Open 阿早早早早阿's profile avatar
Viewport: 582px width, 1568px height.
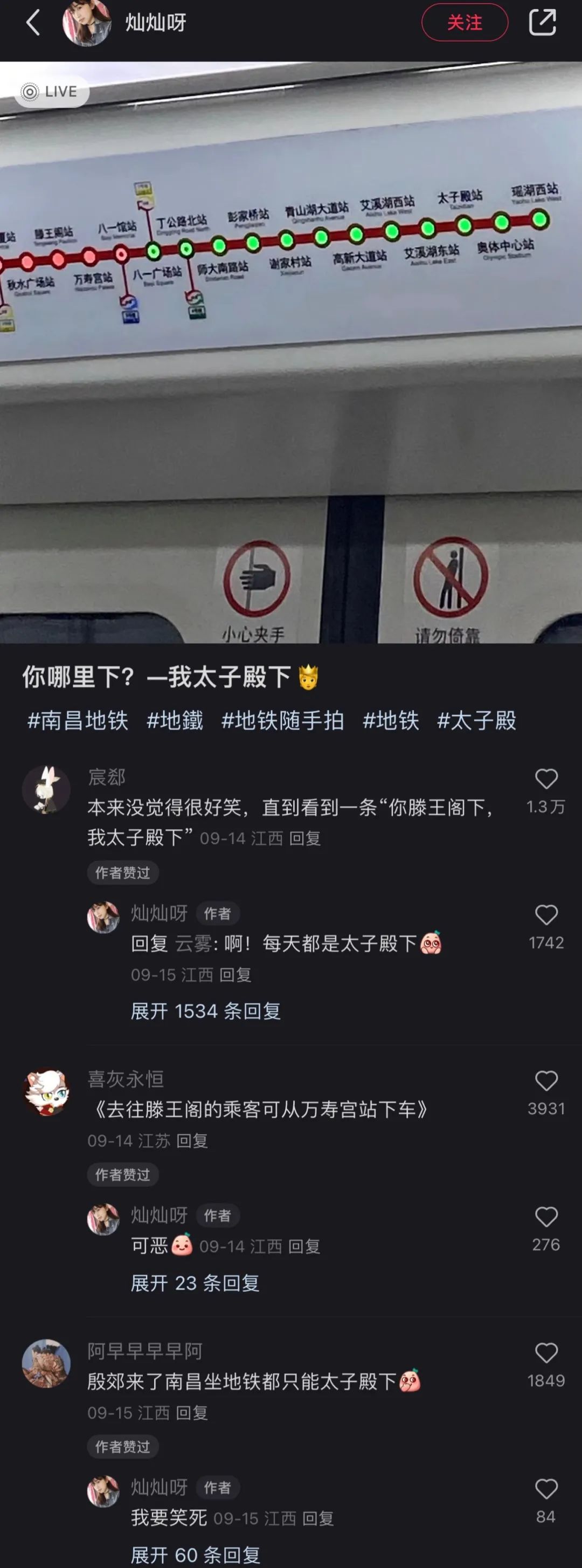pyautogui.click(x=46, y=1364)
